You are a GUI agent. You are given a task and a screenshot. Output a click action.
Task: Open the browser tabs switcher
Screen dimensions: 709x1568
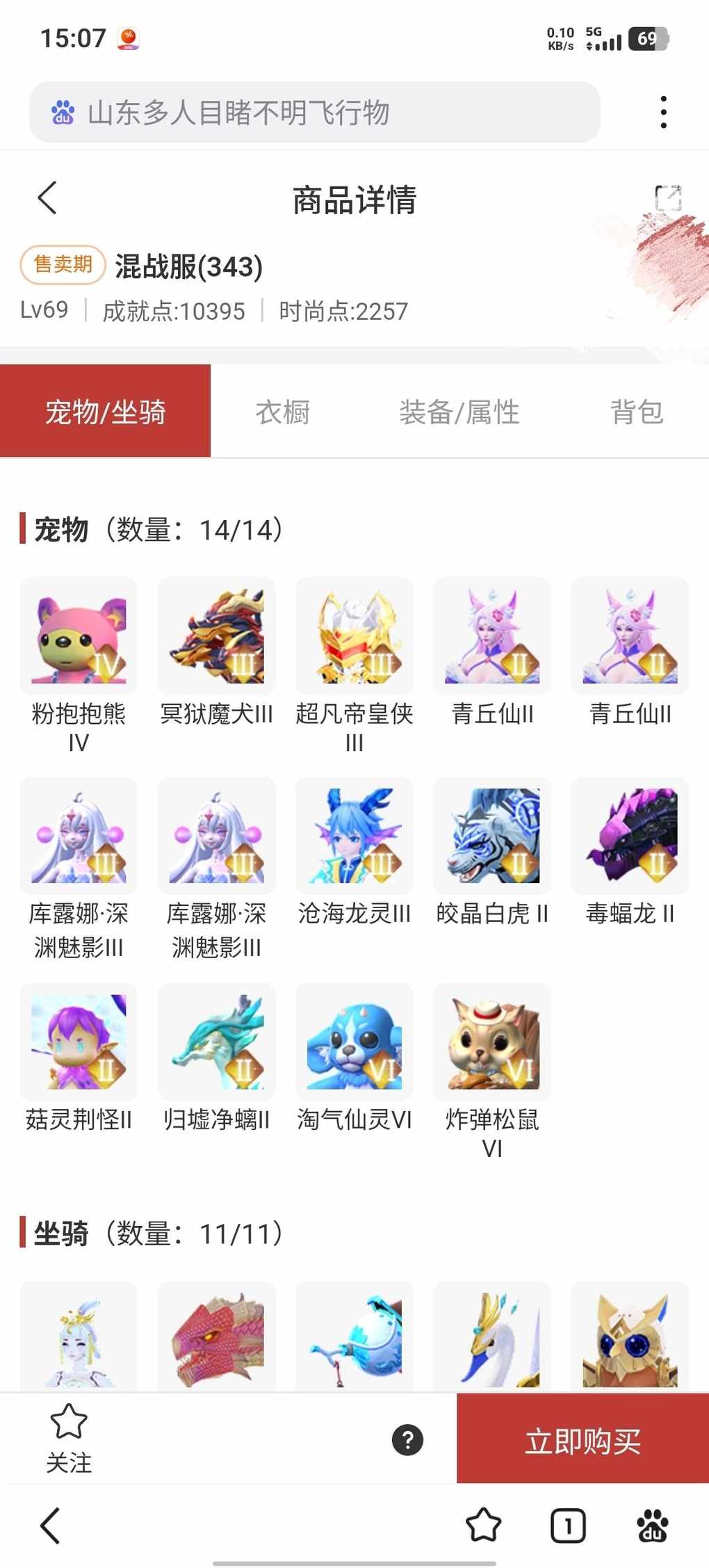568,1526
